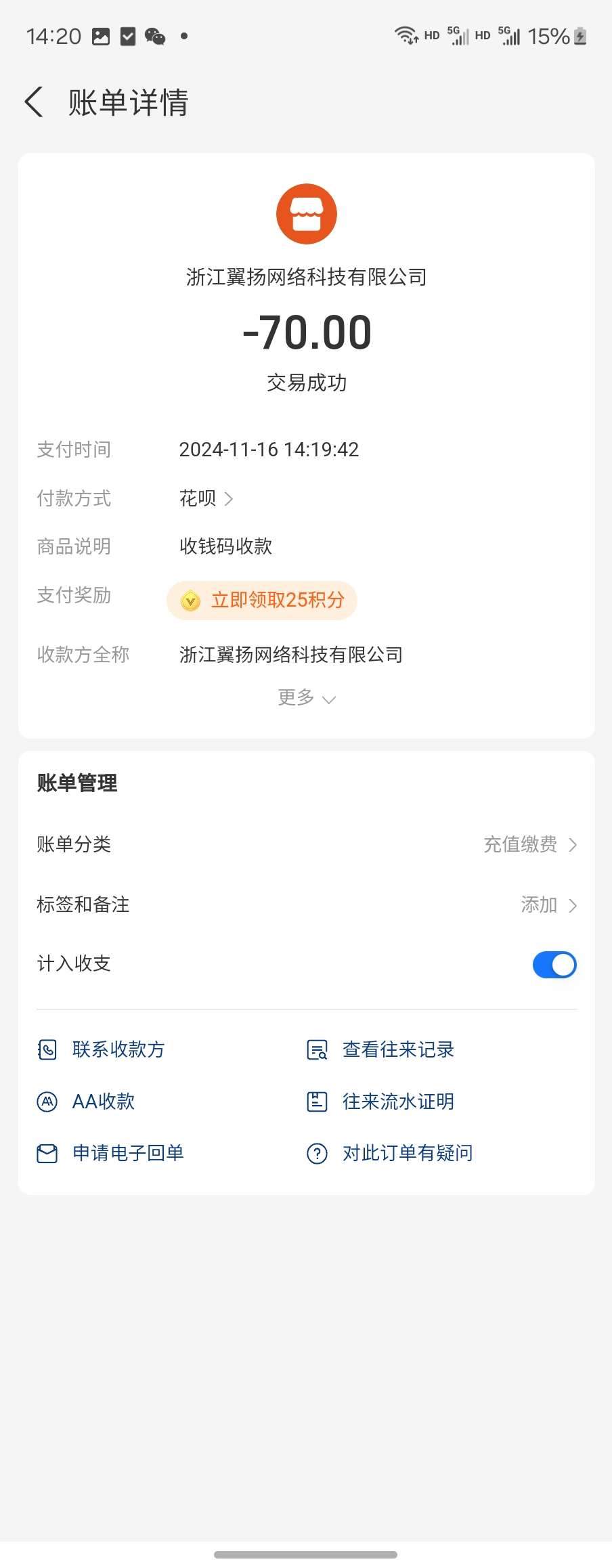Open 往来流水证明
The image size is (612, 1568).
coord(383,1102)
